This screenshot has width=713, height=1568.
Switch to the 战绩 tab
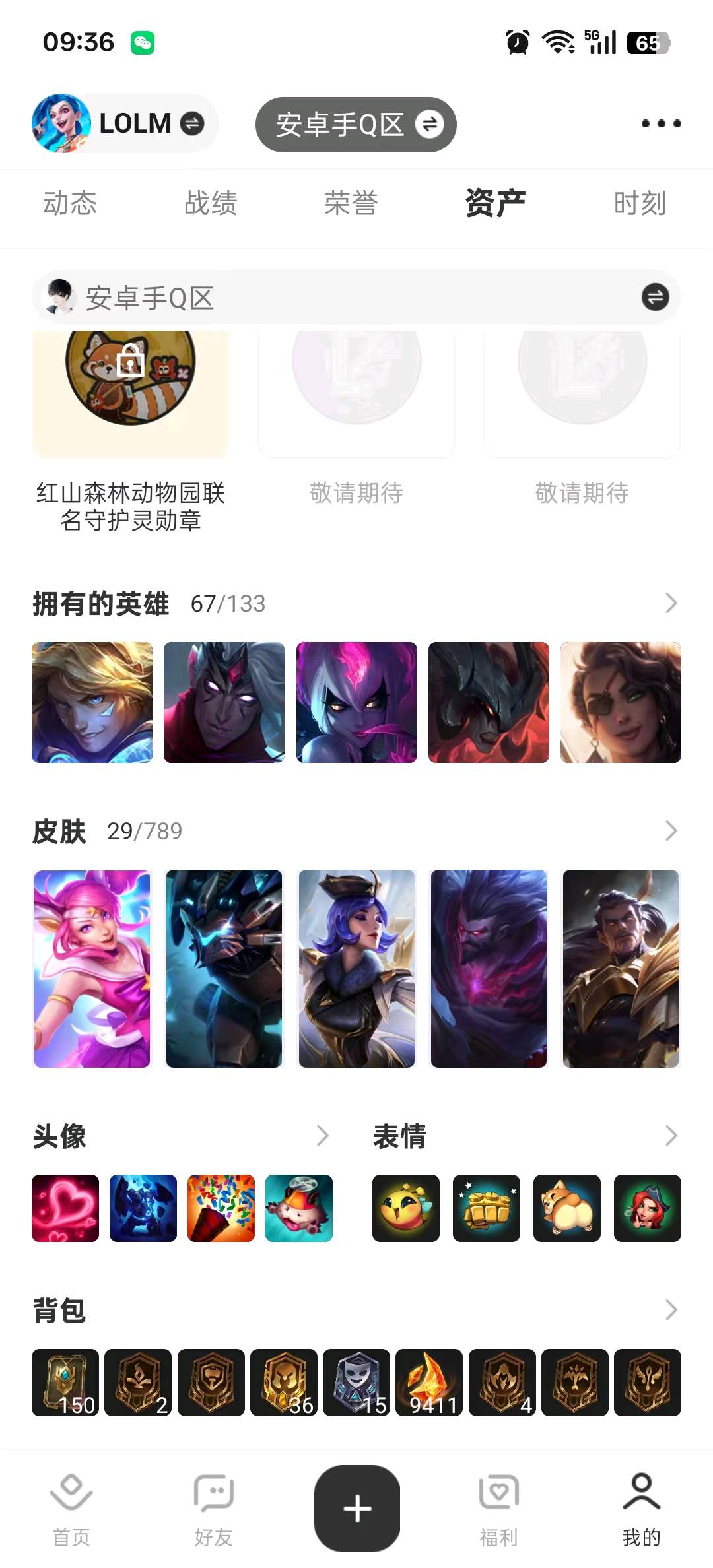pos(211,203)
